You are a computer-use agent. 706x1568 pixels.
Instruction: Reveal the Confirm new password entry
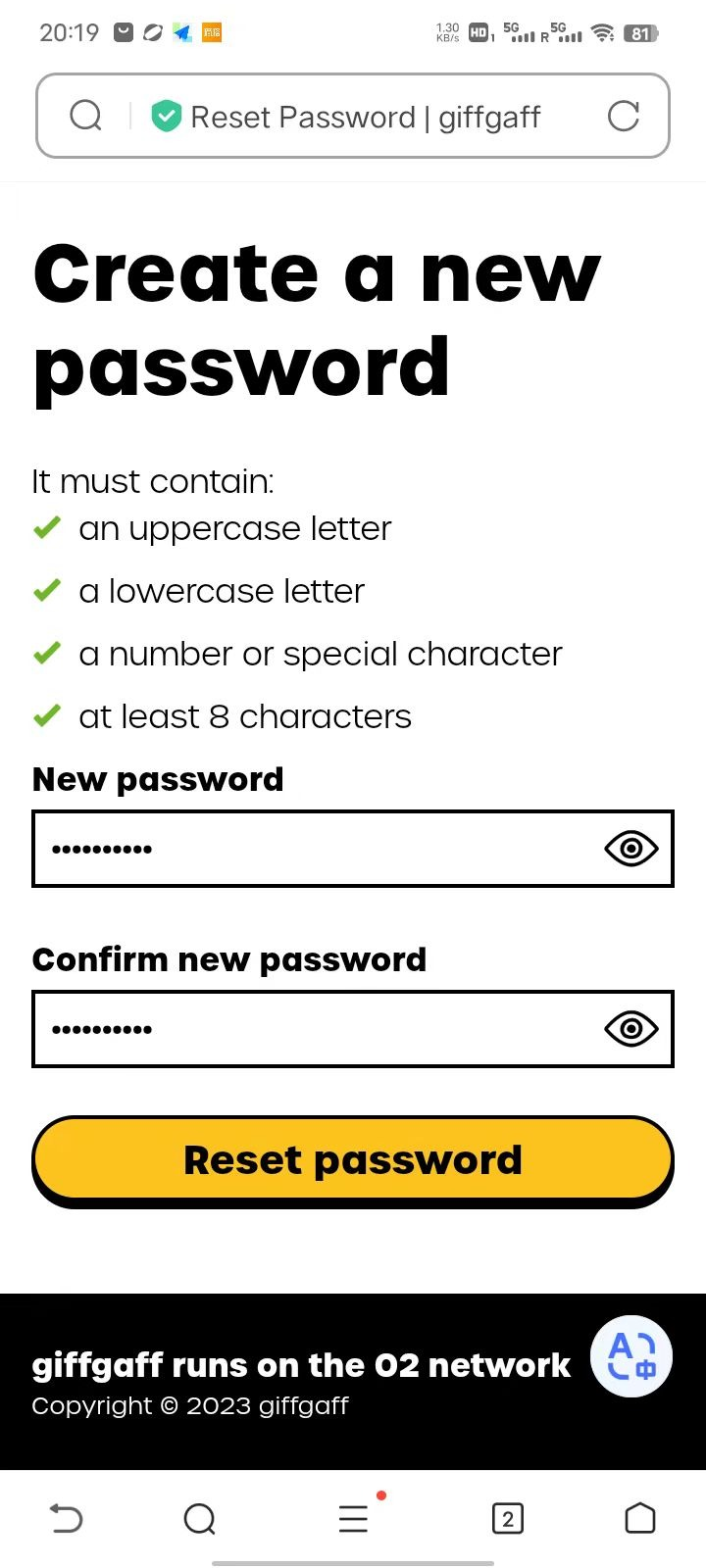tap(630, 1029)
